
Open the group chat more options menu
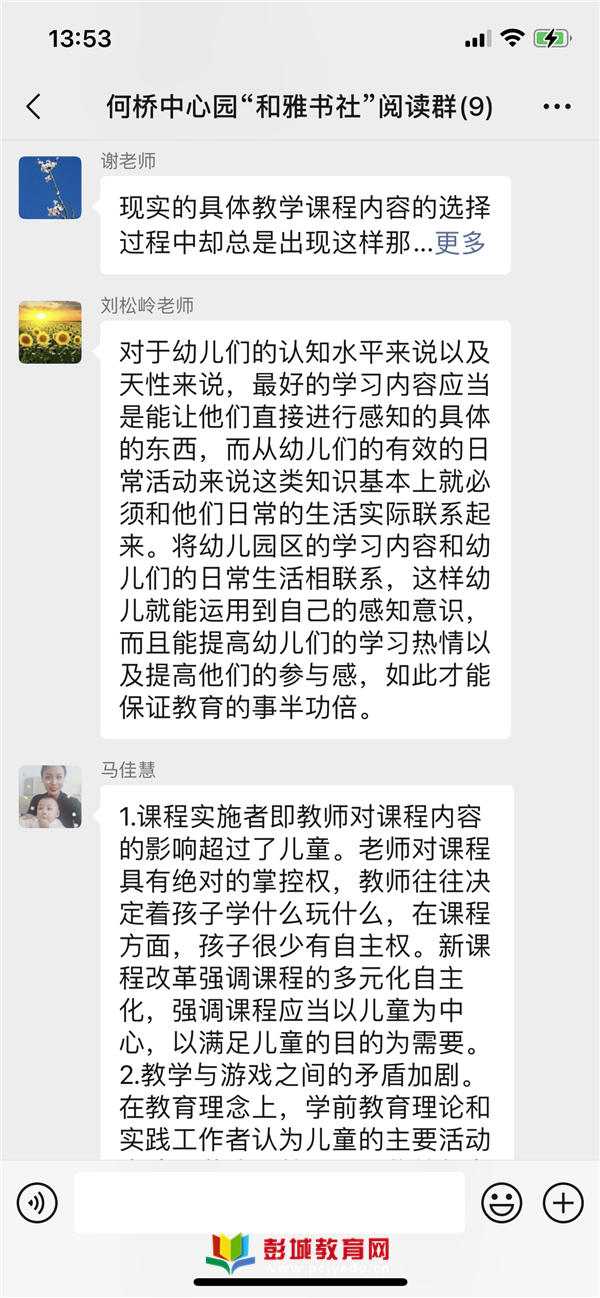tap(556, 107)
